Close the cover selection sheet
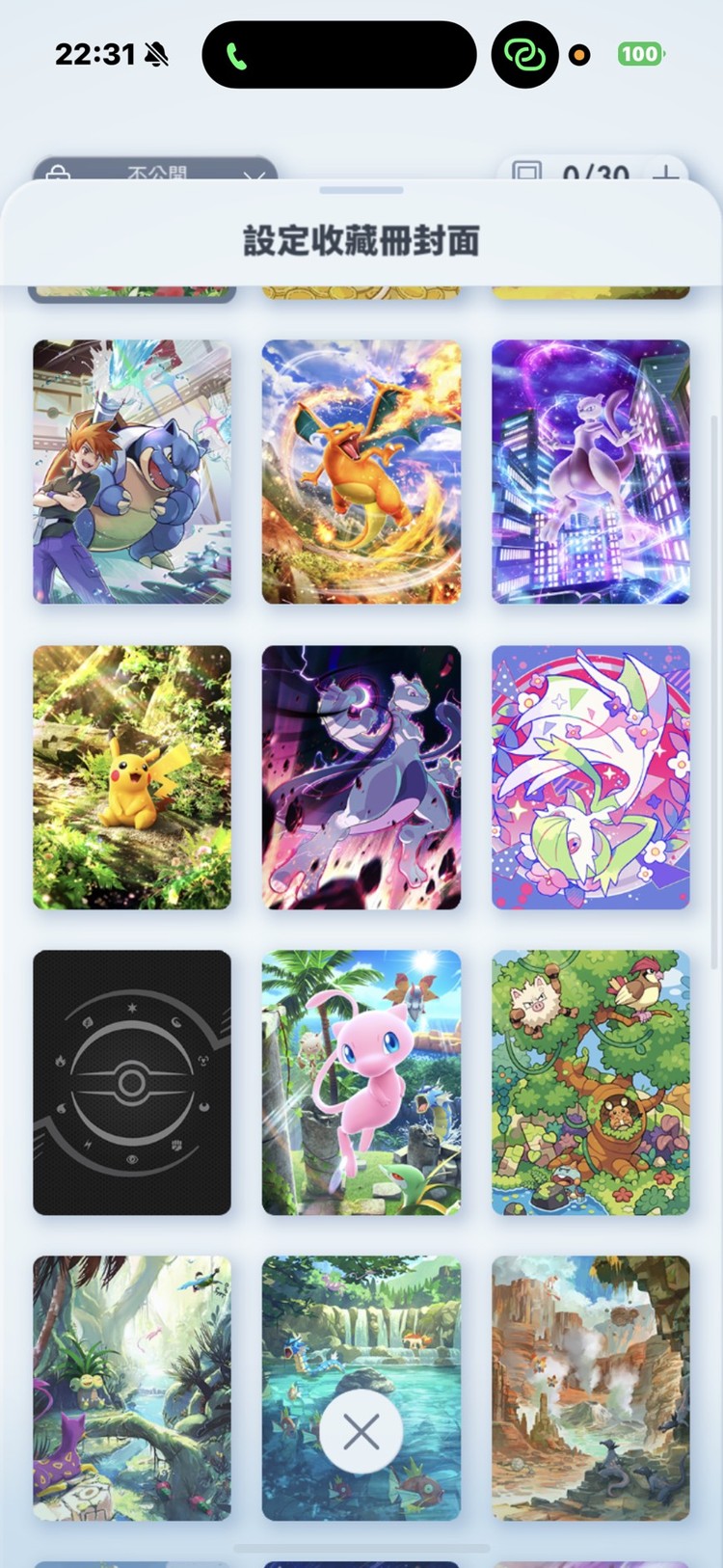The height and width of the screenshot is (1568, 723). click(361, 1432)
